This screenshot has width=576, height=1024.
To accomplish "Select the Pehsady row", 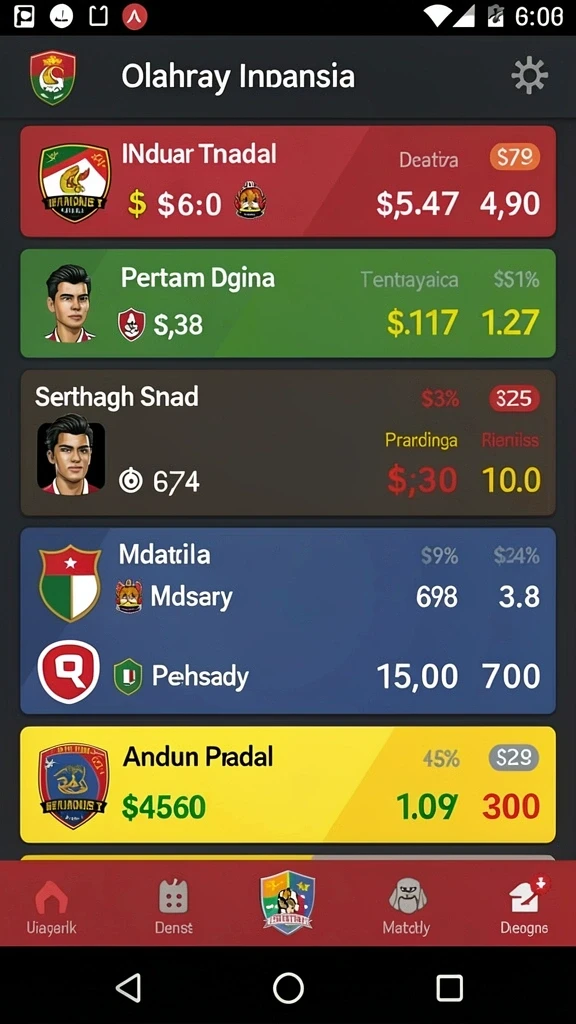I will point(288,675).
